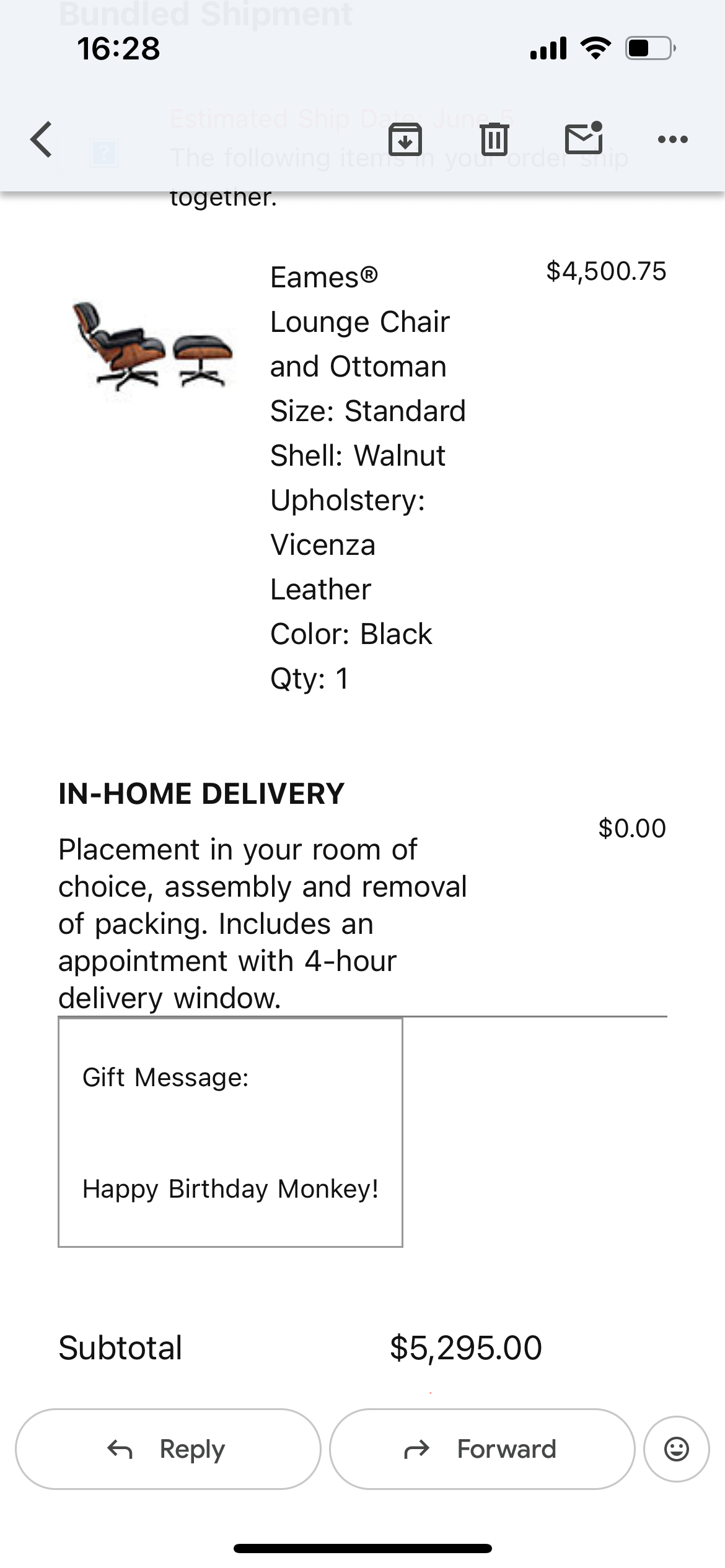Delete this email with trash icon
Image resolution: width=725 pixels, height=1568 pixels.
pos(494,139)
